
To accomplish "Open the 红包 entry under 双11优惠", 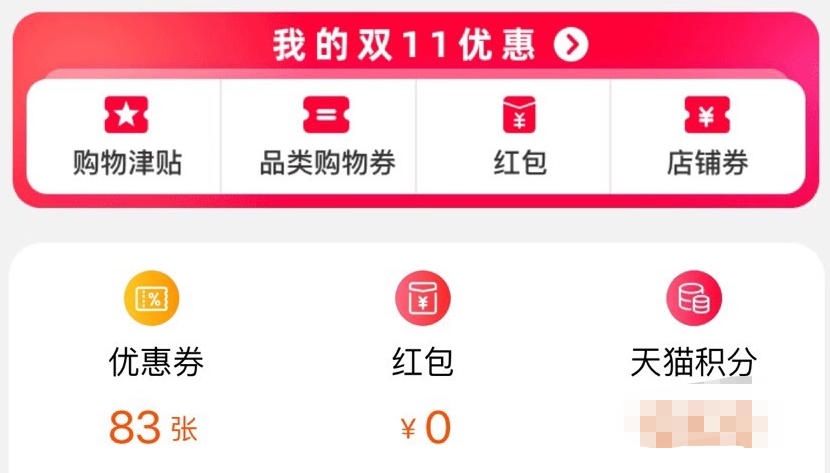I will pyautogui.click(x=520, y=137).
